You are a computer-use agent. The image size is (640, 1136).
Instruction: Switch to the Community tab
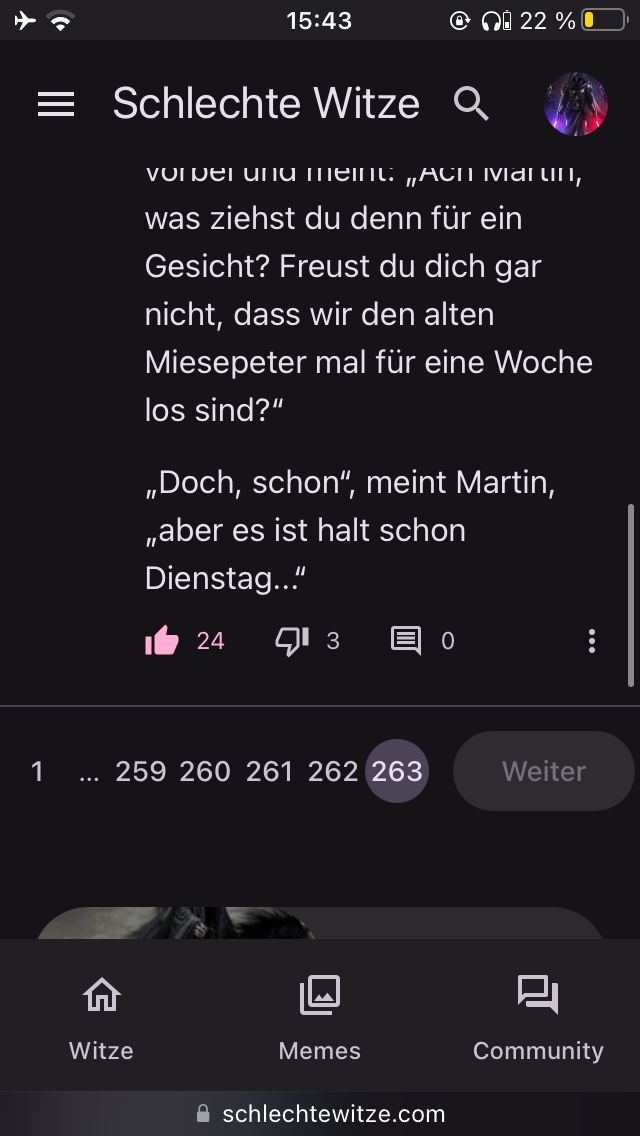(538, 1018)
